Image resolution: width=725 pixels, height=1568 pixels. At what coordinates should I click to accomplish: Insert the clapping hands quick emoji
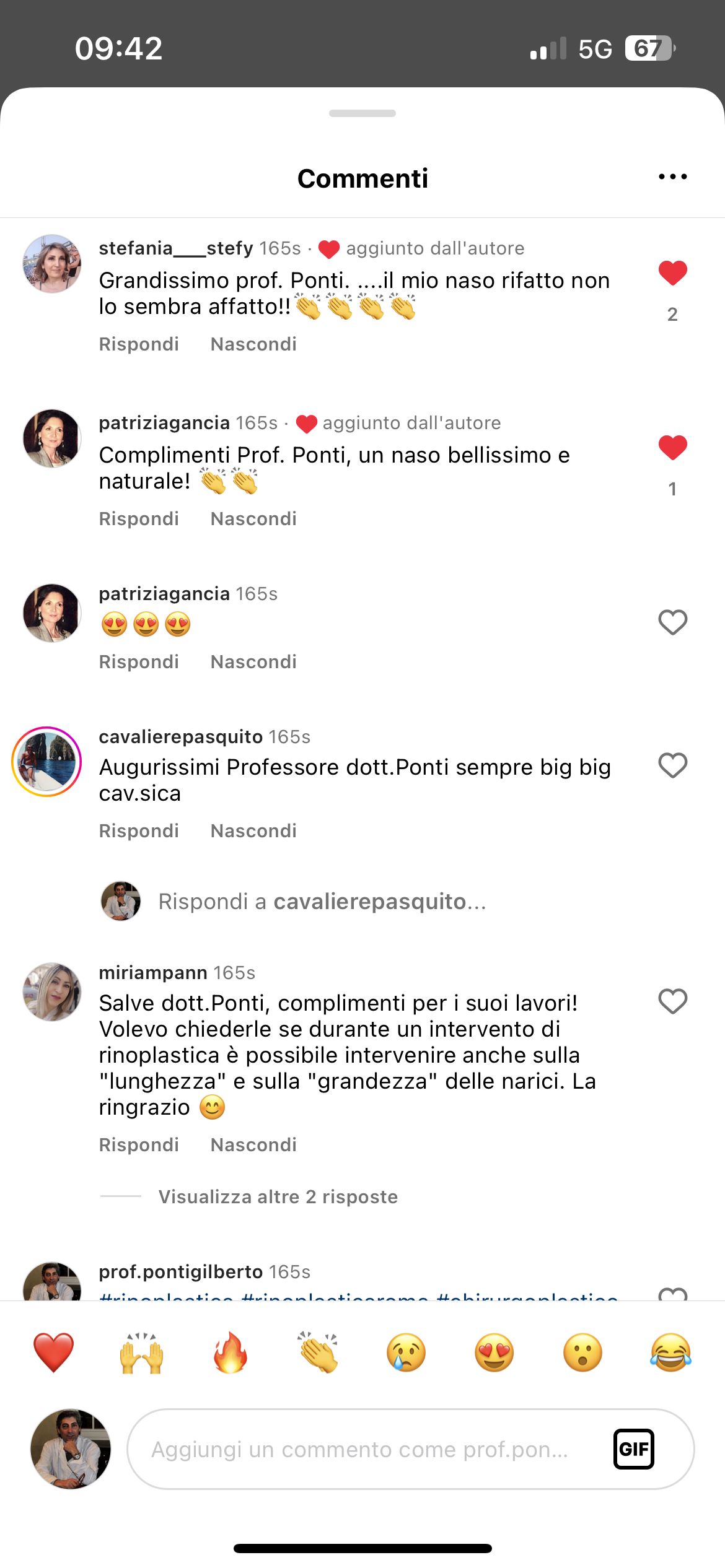click(318, 1352)
